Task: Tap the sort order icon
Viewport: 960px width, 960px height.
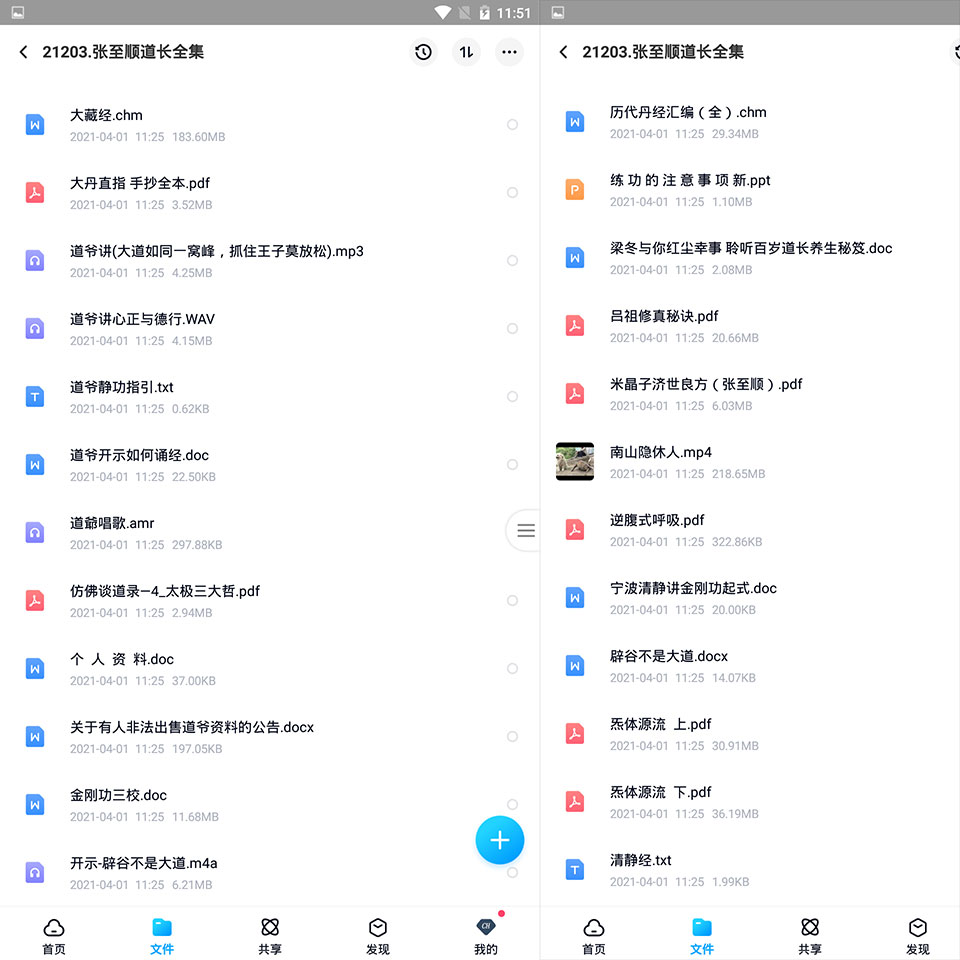Action: (466, 52)
